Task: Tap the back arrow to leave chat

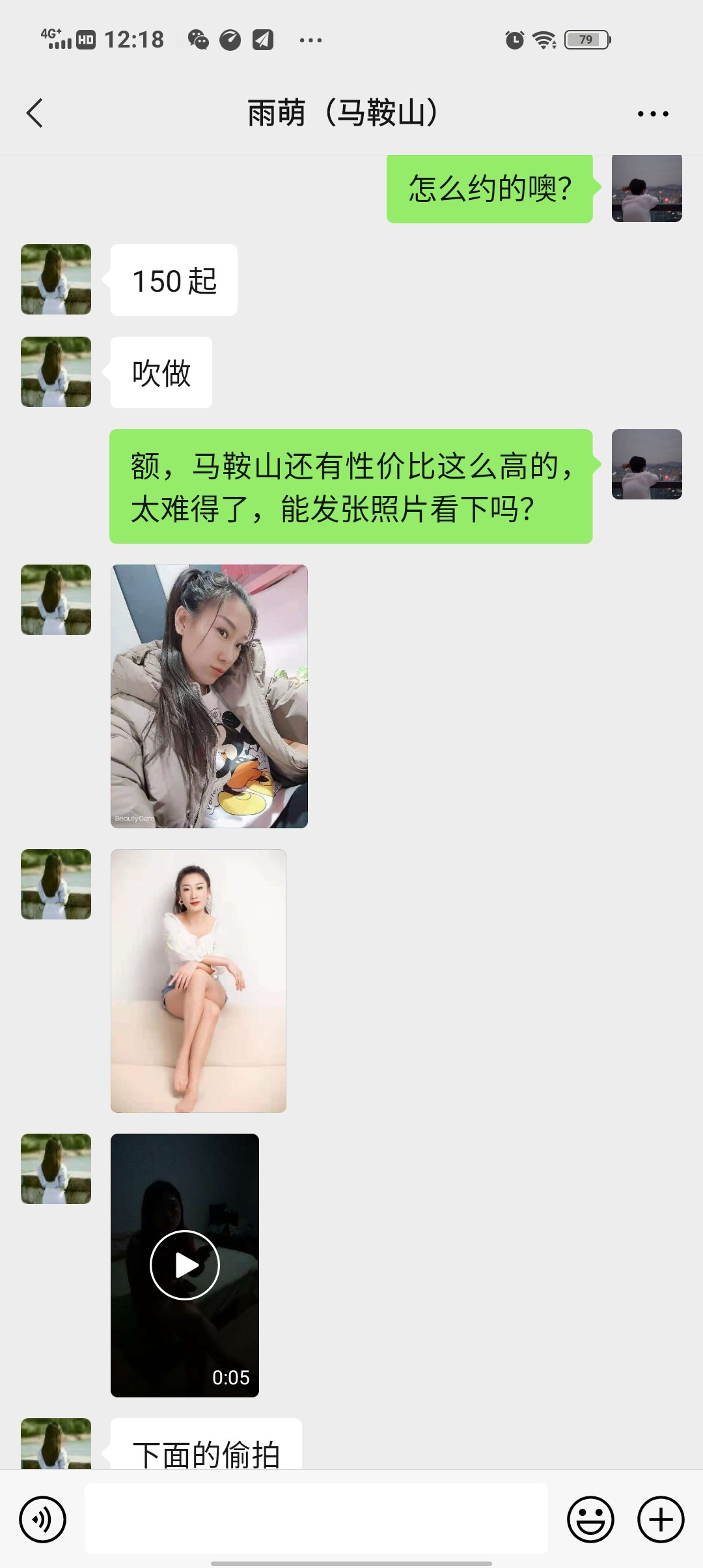Action: [x=35, y=112]
